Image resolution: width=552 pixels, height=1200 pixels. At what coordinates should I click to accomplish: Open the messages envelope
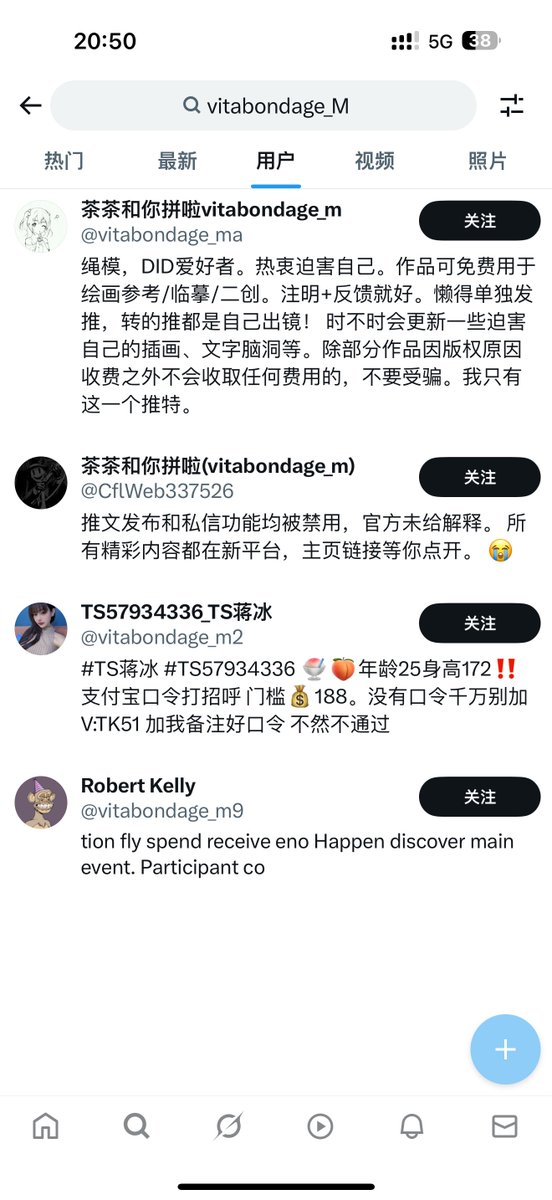click(504, 1127)
